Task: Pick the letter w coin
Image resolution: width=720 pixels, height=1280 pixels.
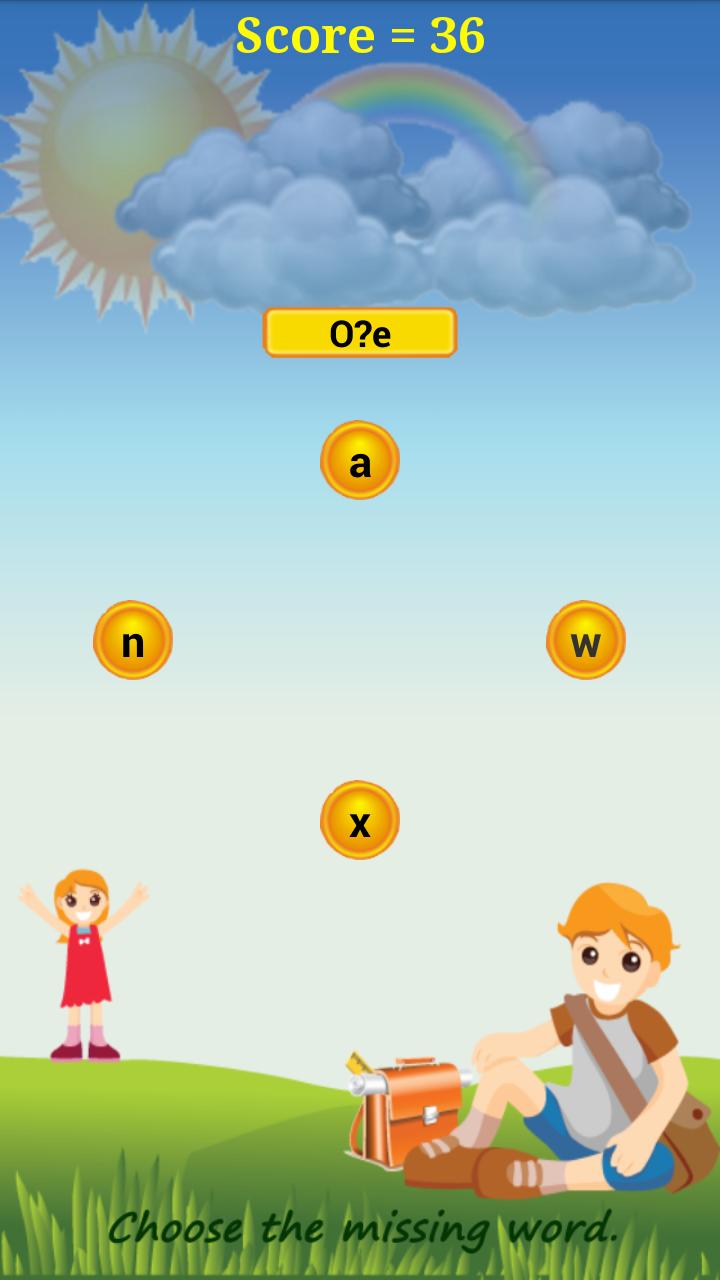Action: point(586,640)
